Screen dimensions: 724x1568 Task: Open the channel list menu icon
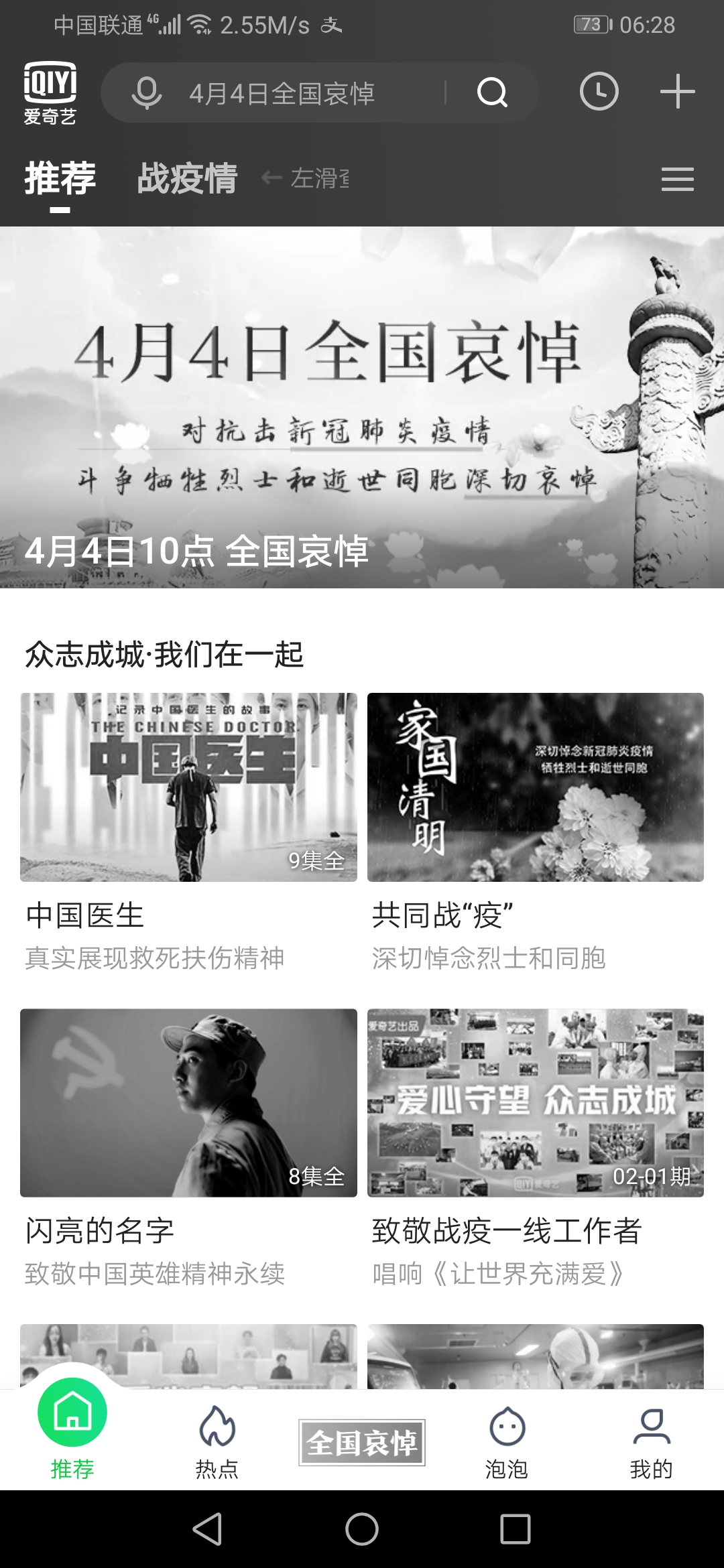click(x=677, y=179)
